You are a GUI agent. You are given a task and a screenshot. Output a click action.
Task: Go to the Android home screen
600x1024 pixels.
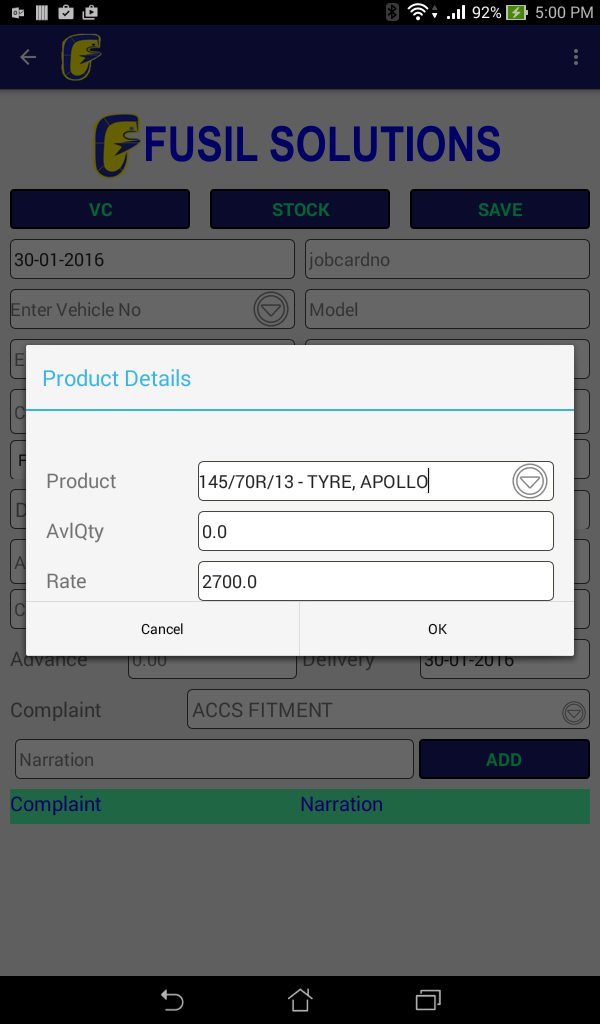(300, 1000)
